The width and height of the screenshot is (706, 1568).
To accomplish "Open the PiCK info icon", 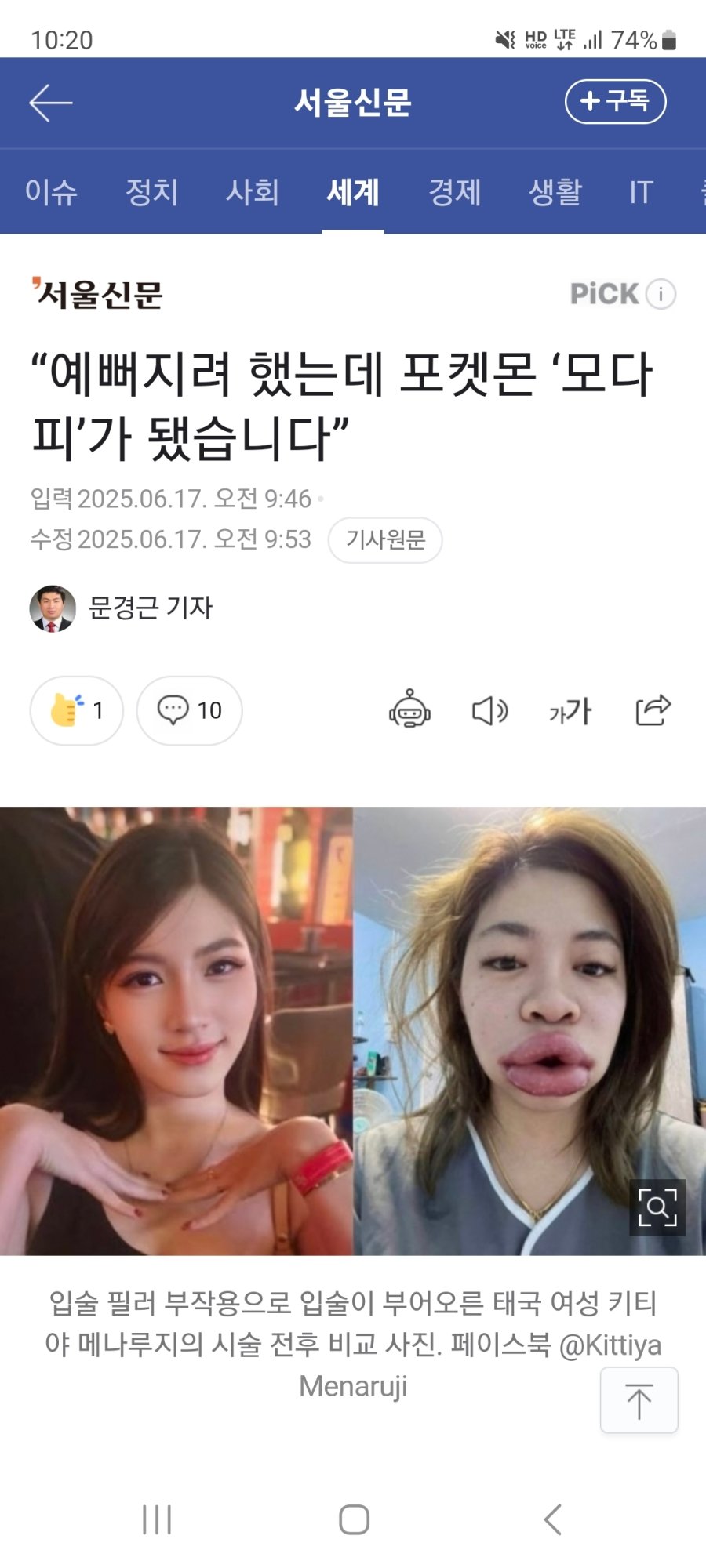I will point(661,295).
